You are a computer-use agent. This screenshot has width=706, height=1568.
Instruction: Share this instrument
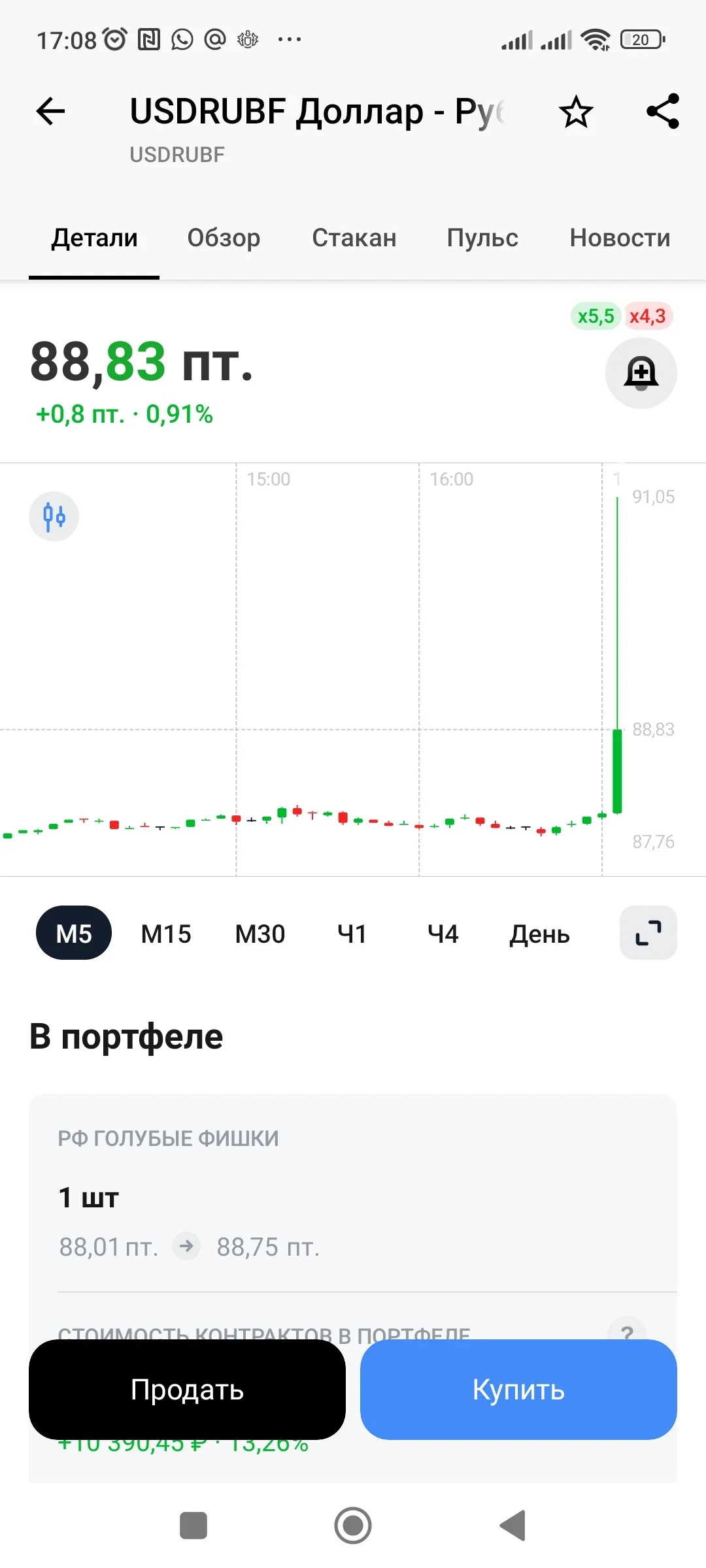click(x=663, y=111)
